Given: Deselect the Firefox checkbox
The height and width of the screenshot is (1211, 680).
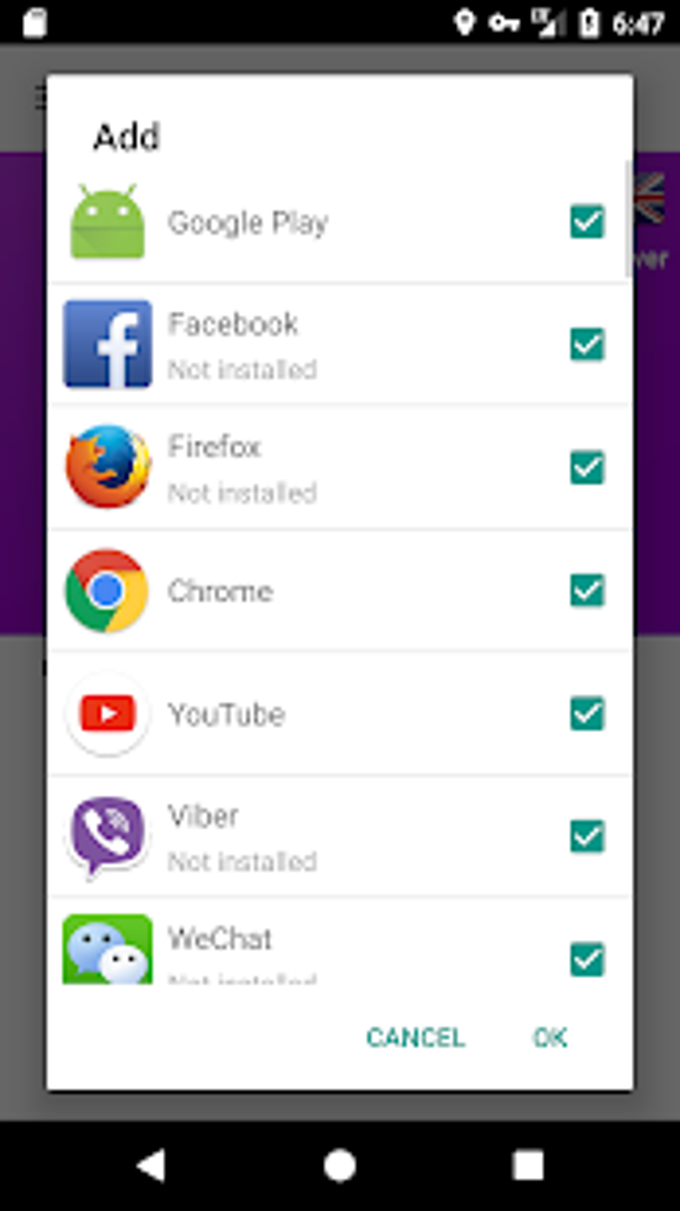Looking at the screenshot, I should pos(587,468).
